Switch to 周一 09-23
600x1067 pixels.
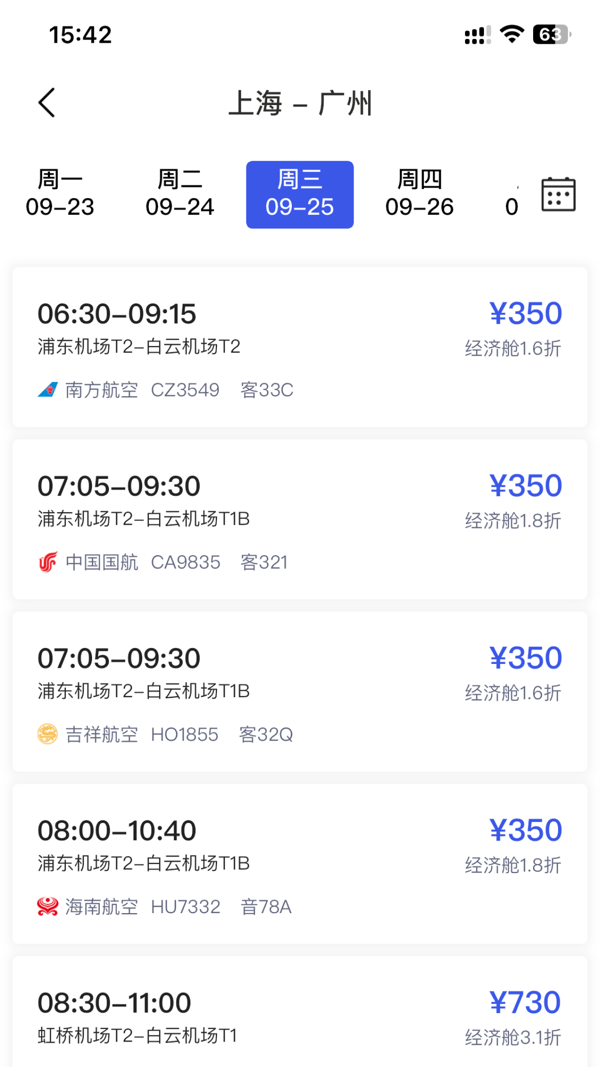60,194
